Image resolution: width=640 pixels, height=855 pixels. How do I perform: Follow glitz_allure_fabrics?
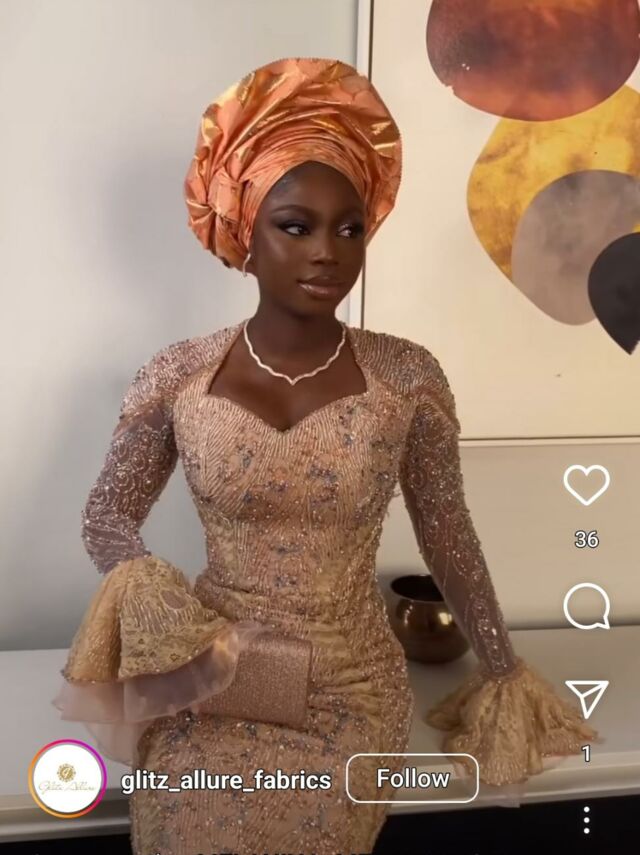point(412,779)
